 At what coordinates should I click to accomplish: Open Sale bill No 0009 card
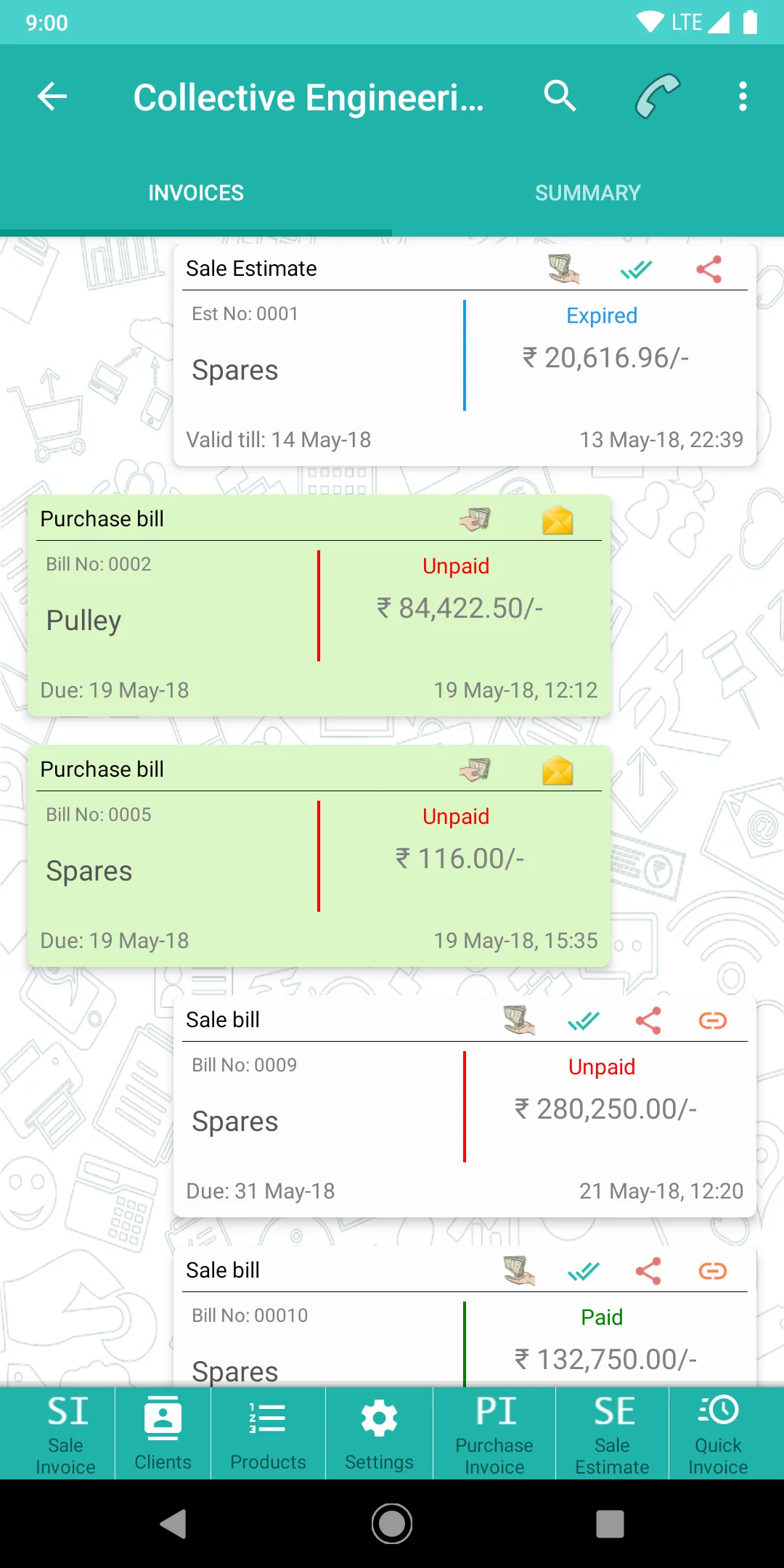[327, 1122]
